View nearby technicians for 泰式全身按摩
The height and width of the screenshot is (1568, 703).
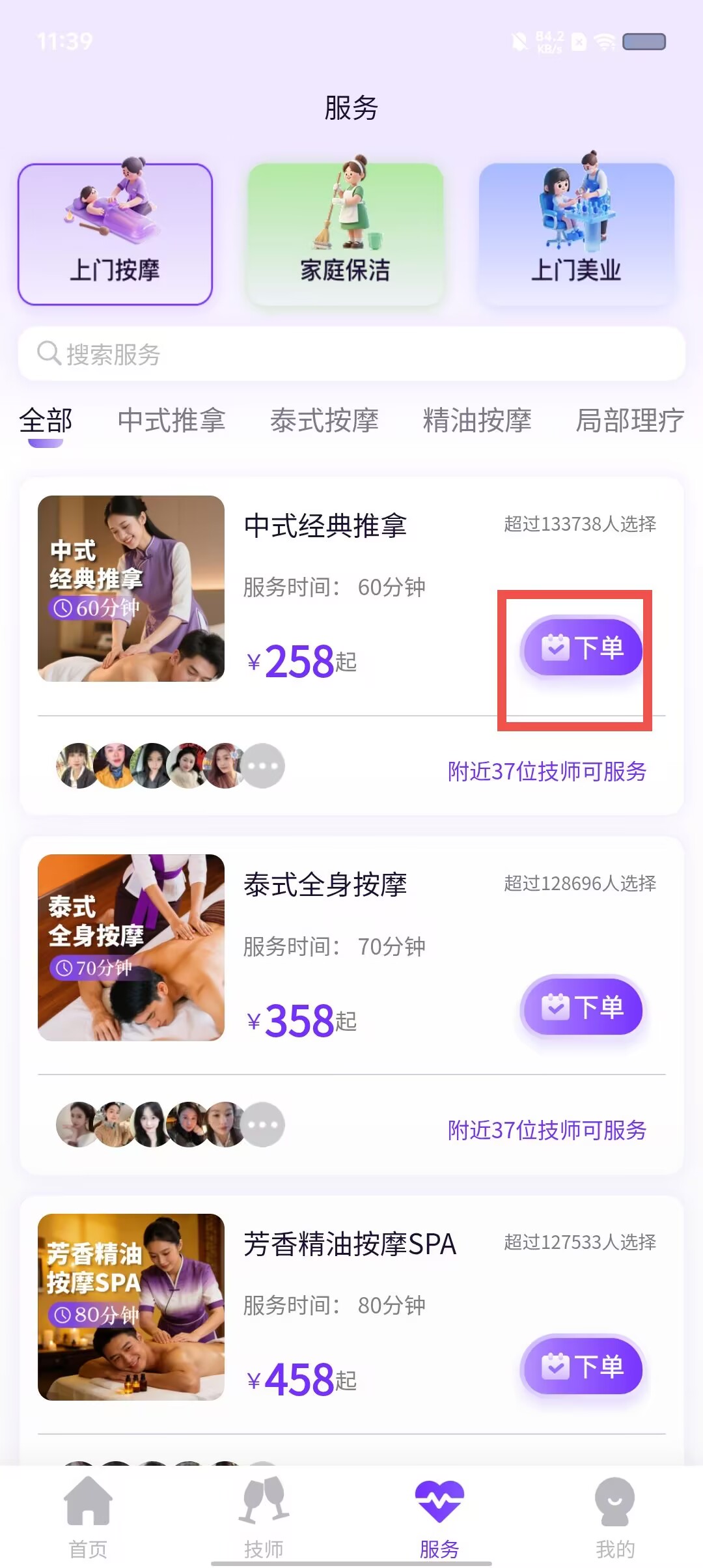[x=547, y=1130]
